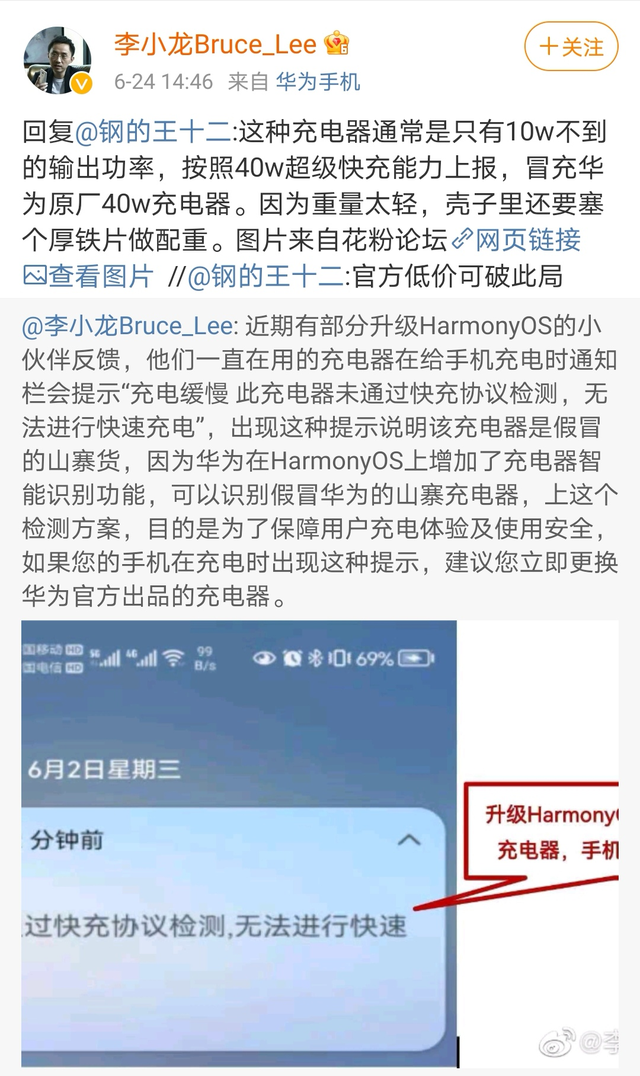640x1076 pixels.
Task: Open the 华为手机 source link
Action: click(318, 82)
